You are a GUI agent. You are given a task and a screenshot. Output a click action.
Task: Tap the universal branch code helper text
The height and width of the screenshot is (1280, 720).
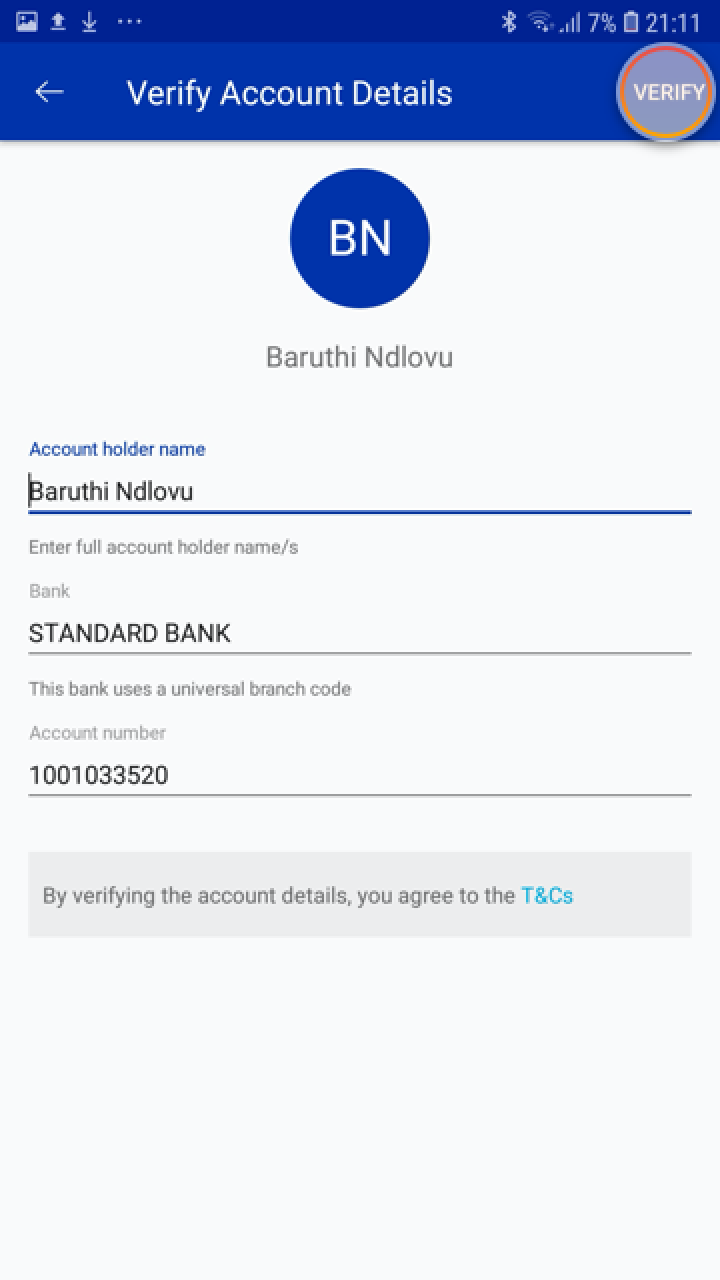(x=189, y=689)
